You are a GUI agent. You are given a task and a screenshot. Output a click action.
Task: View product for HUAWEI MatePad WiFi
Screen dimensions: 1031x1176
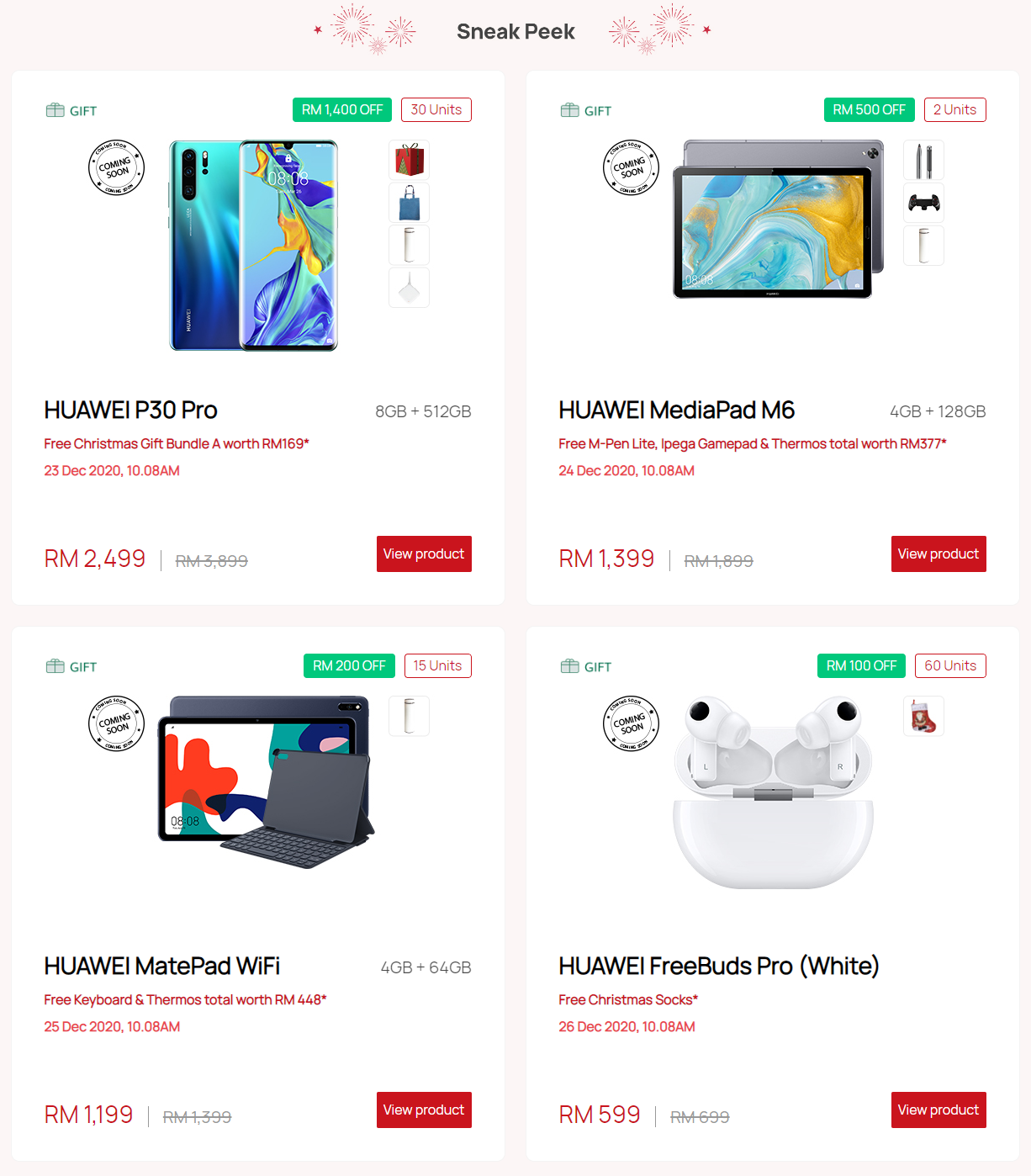pos(424,1110)
